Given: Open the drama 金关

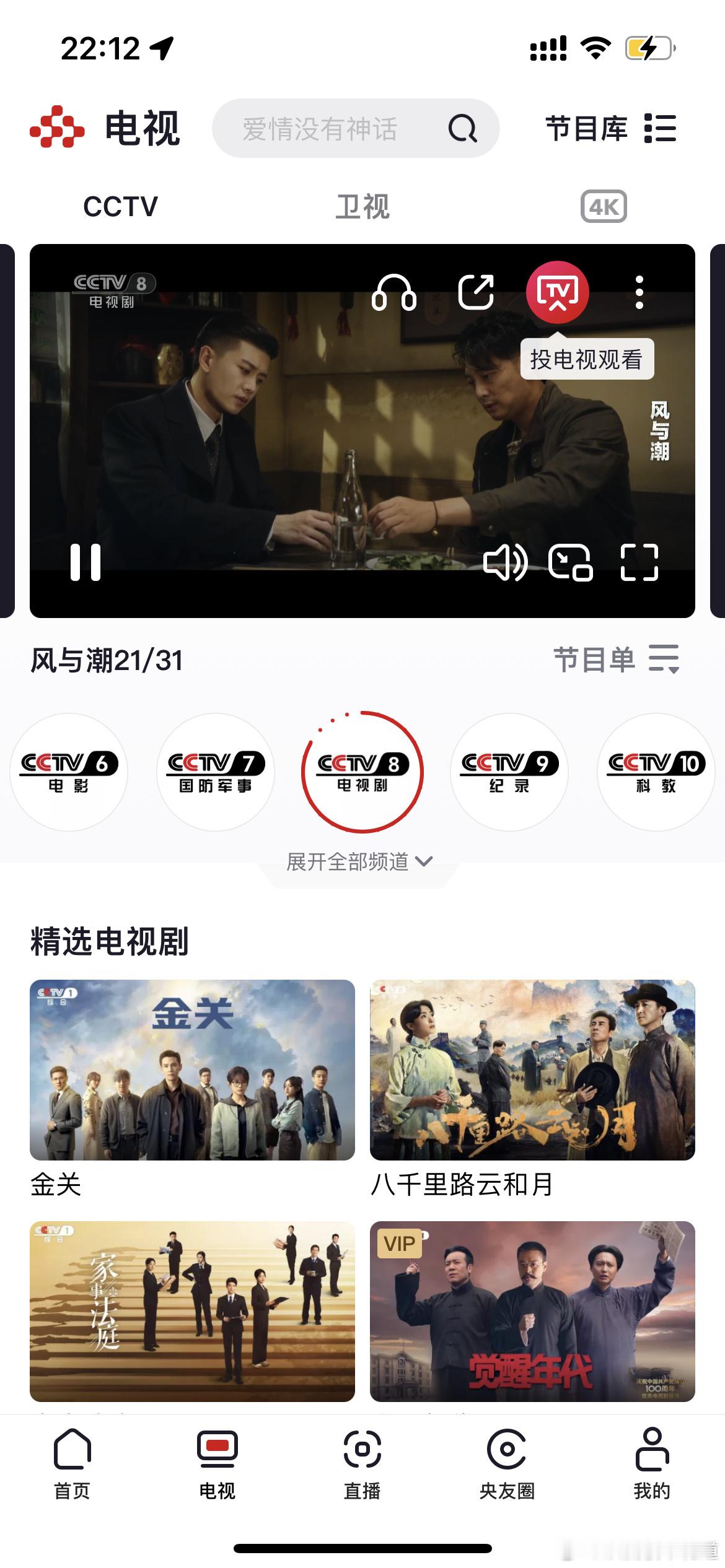Looking at the screenshot, I should coord(192,1070).
